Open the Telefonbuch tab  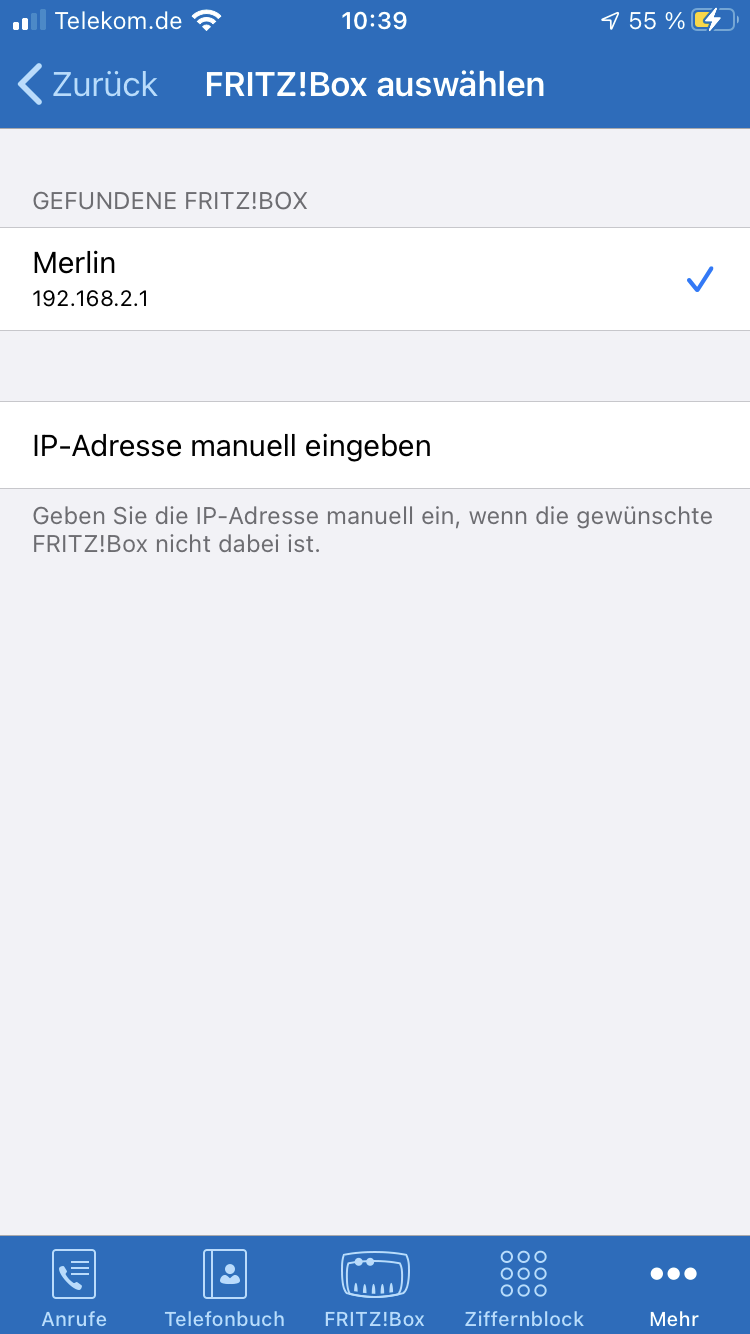(225, 1286)
